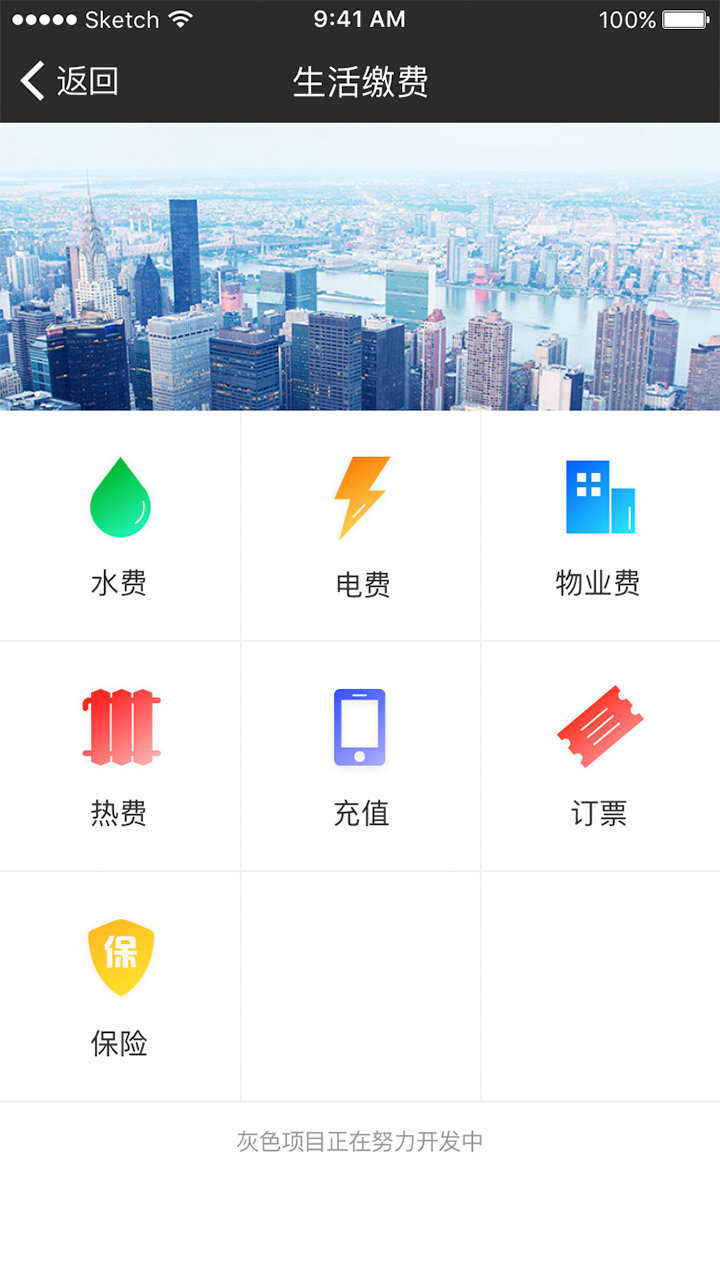The width and height of the screenshot is (720, 1280).
Task: Open the 保险 insurance option
Action: pos(120,986)
